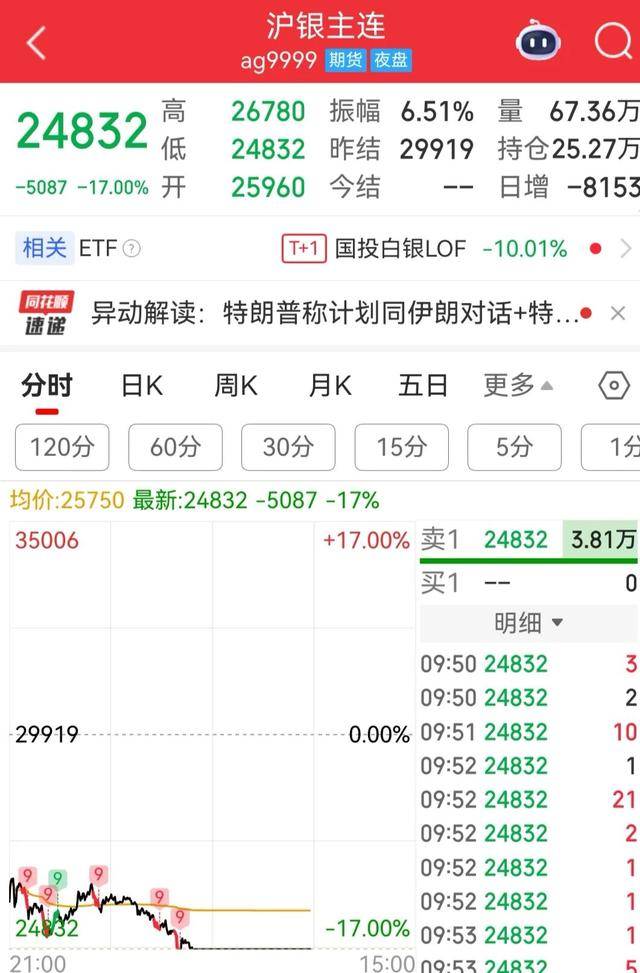The width and height of the screenshot is (640, 973).
Task: Open the search magnifier
Action: (612, 42)
